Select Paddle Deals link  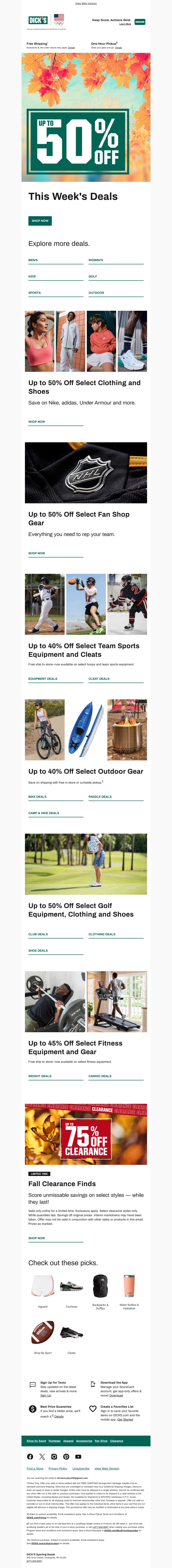(100, 796)
